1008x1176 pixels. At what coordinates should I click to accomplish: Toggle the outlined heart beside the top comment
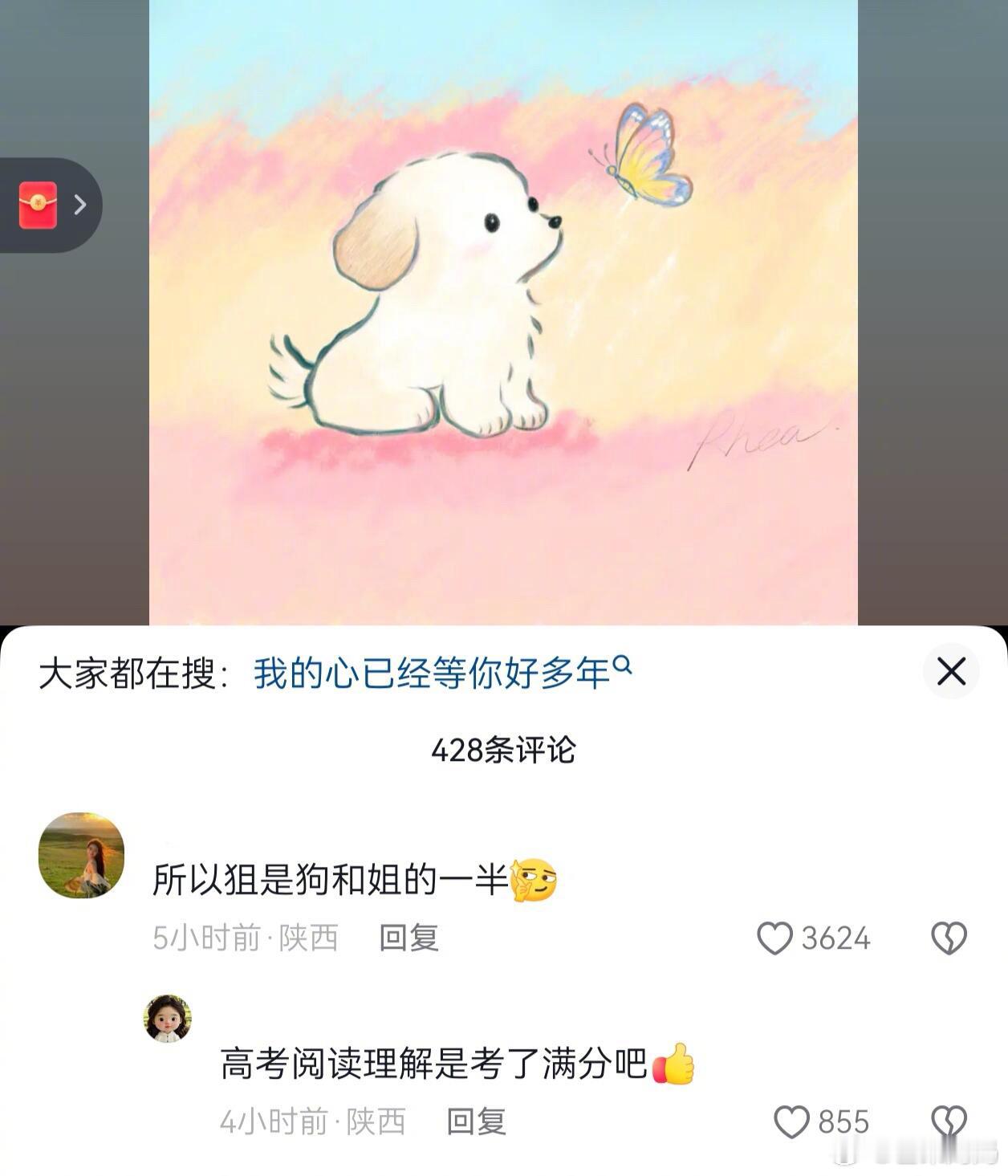tap(951, 938)
